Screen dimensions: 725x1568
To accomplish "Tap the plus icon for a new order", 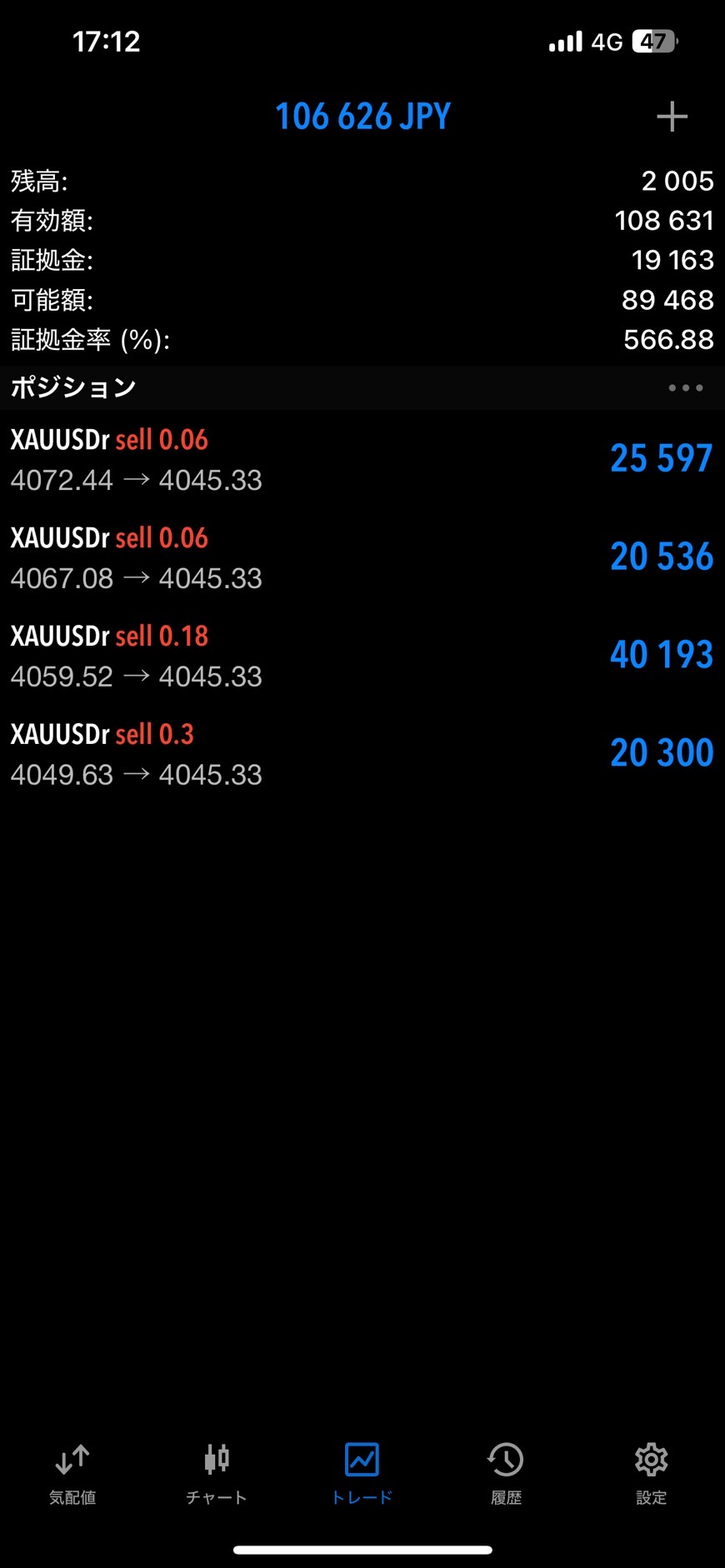I will 672,117.
